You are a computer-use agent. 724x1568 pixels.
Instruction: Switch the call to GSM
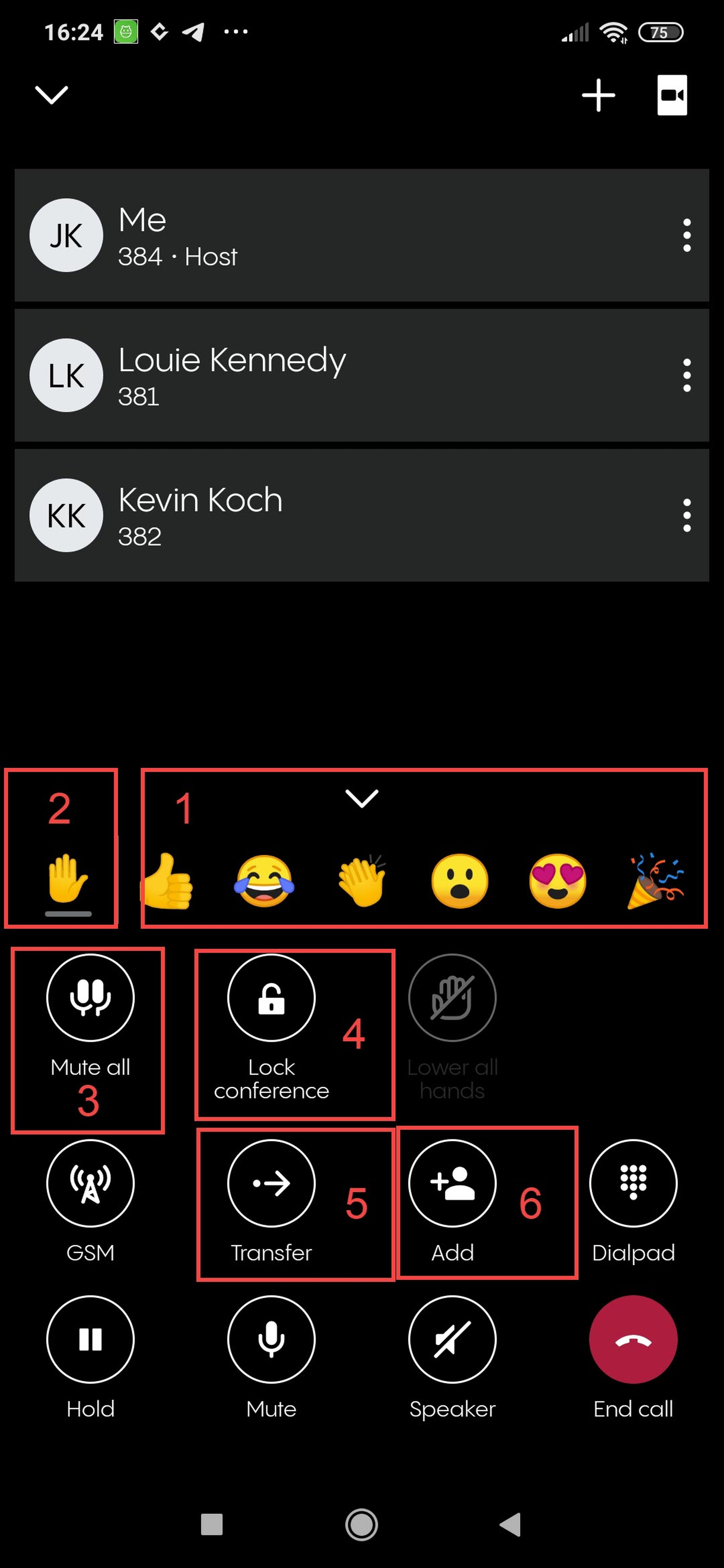tap(90, 1183)
